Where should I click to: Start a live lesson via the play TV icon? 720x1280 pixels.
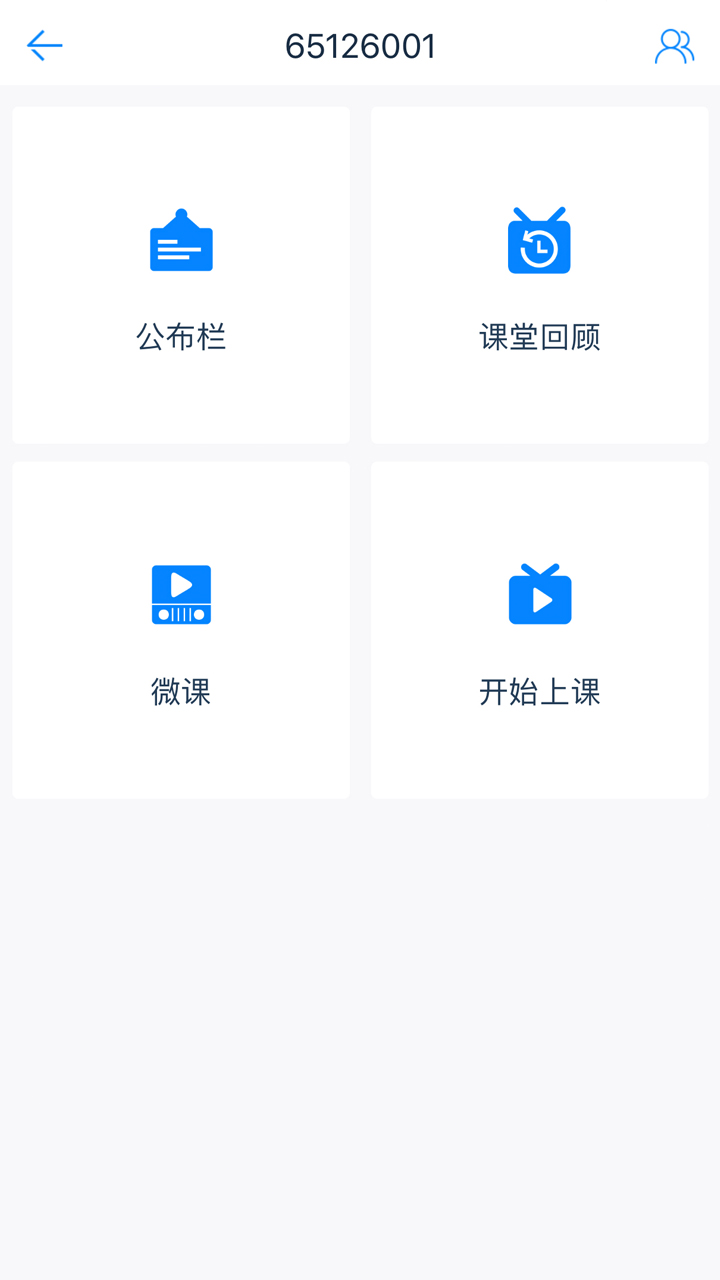tap(540, 594)
